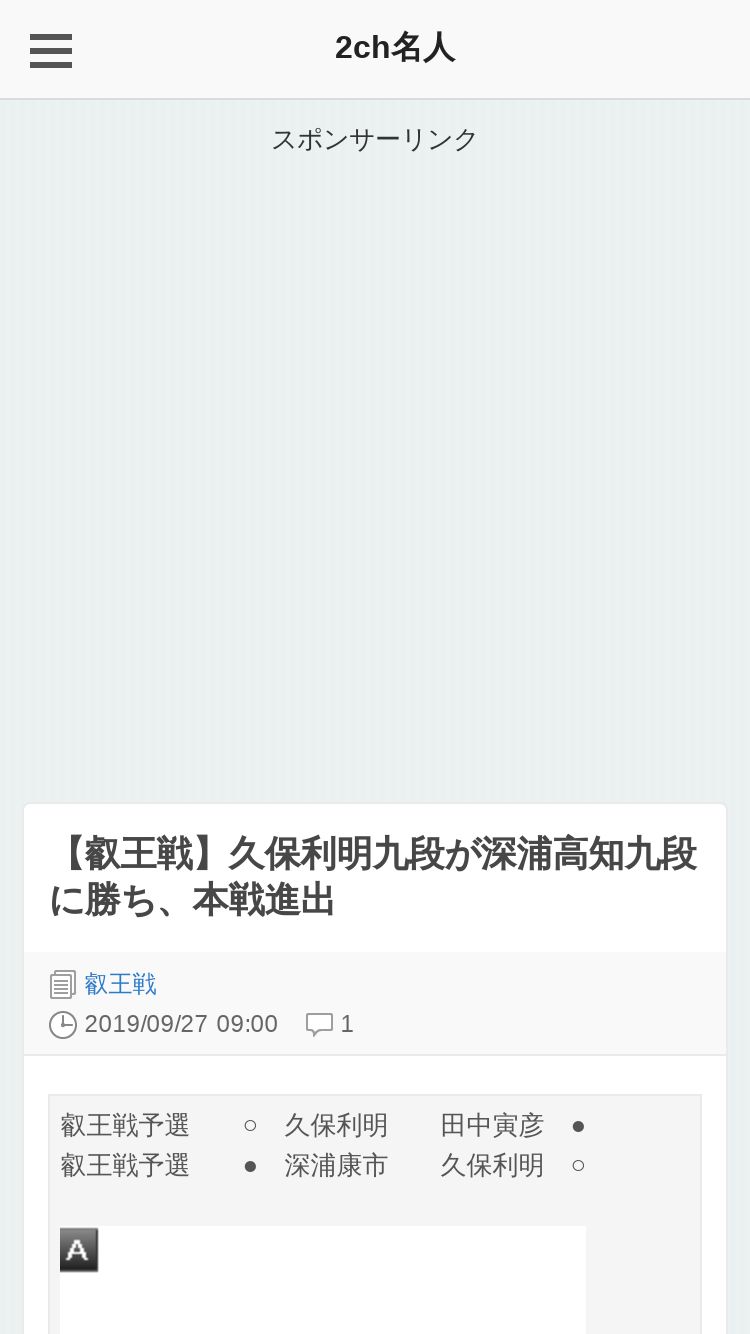
Task: Open the hamburger drawer menu
Action: coord(51,50)
